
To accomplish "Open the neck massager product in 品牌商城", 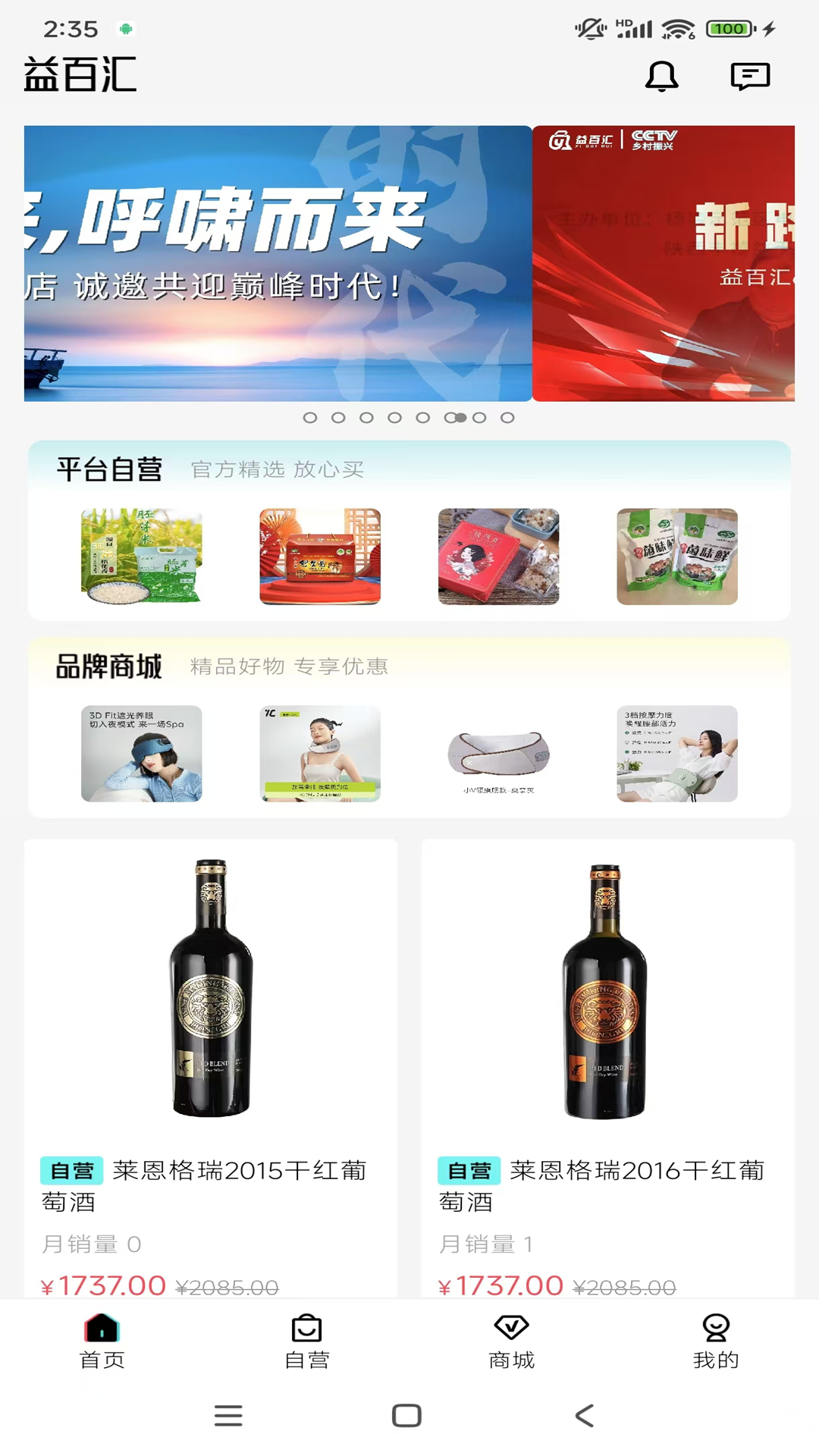I will tap(320, 754).
